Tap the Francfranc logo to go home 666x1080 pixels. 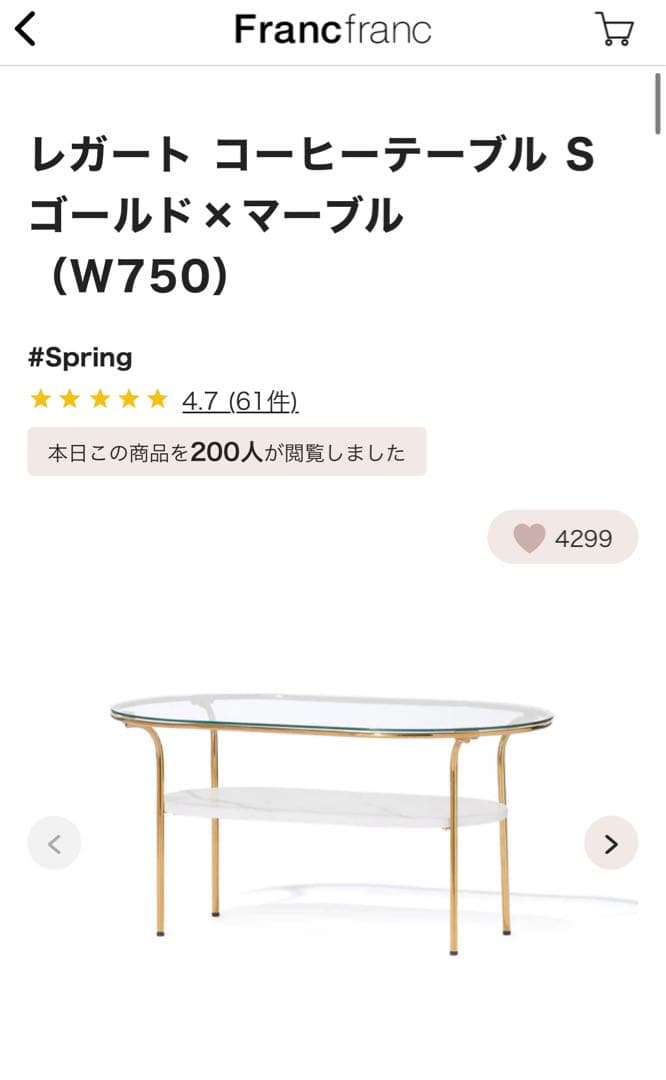(x=332, y=30)
